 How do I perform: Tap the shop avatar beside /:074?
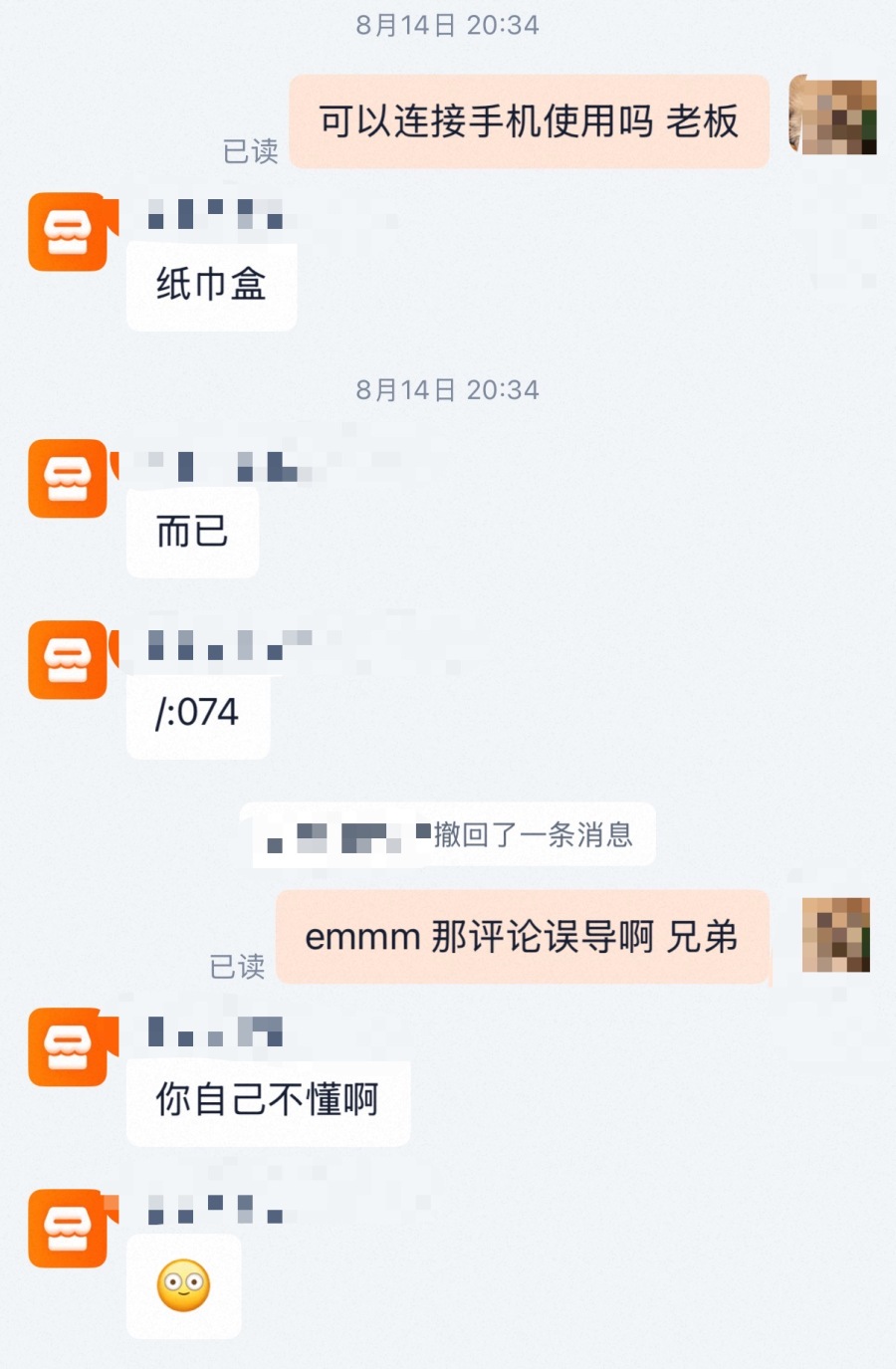tap(68, 660)
